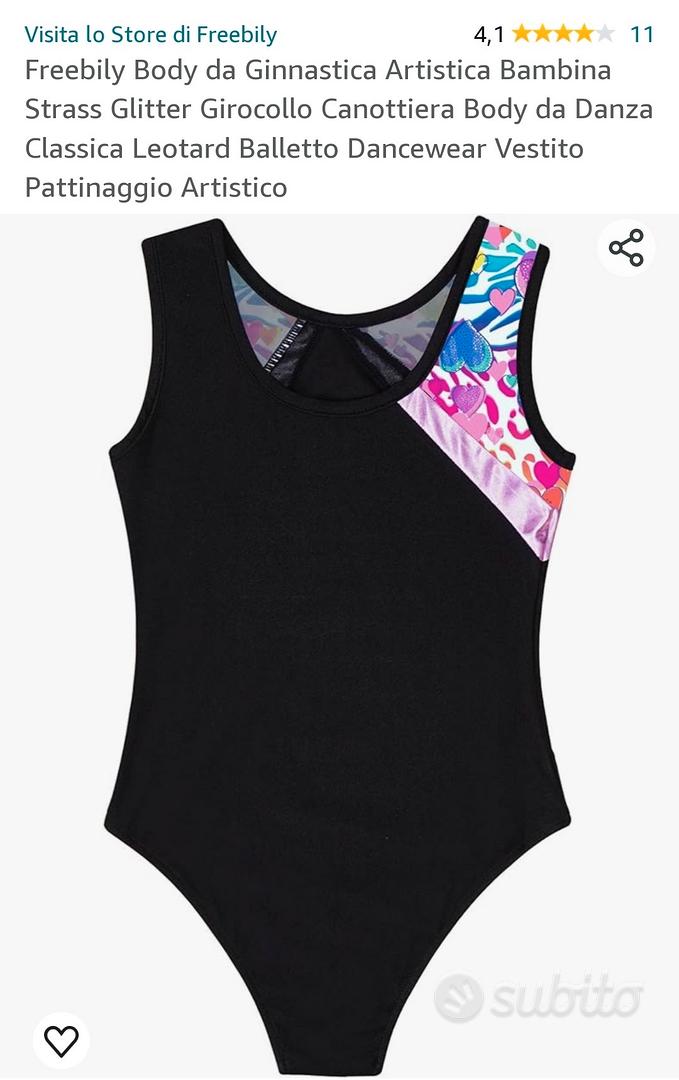Viewport: 679px width, 1080px height.
Task: Visit the Freebily store link
Action: pyautogui.click(x=150, y=34)
